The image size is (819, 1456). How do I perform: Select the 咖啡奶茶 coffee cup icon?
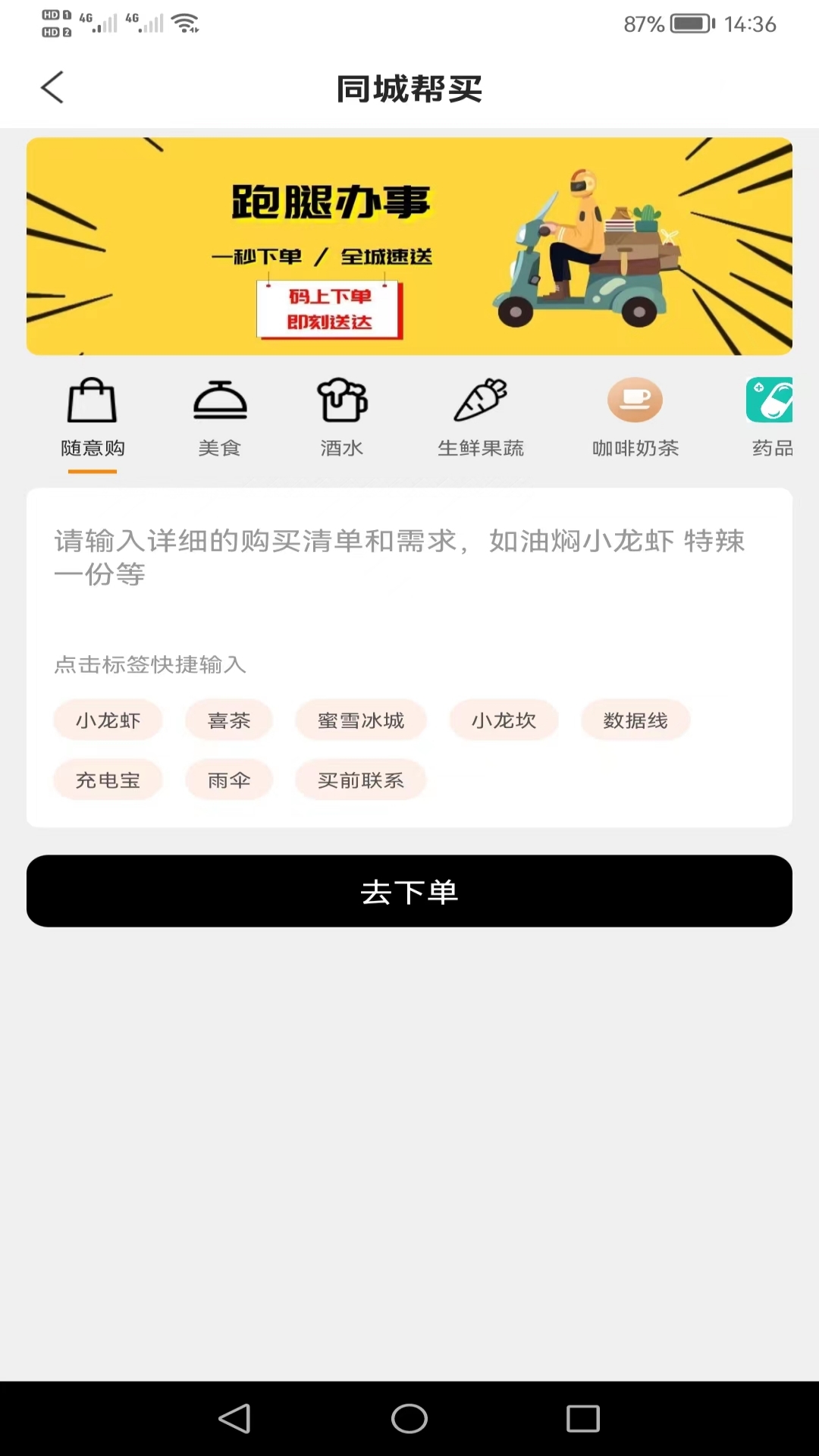click(x=635, y=400)
